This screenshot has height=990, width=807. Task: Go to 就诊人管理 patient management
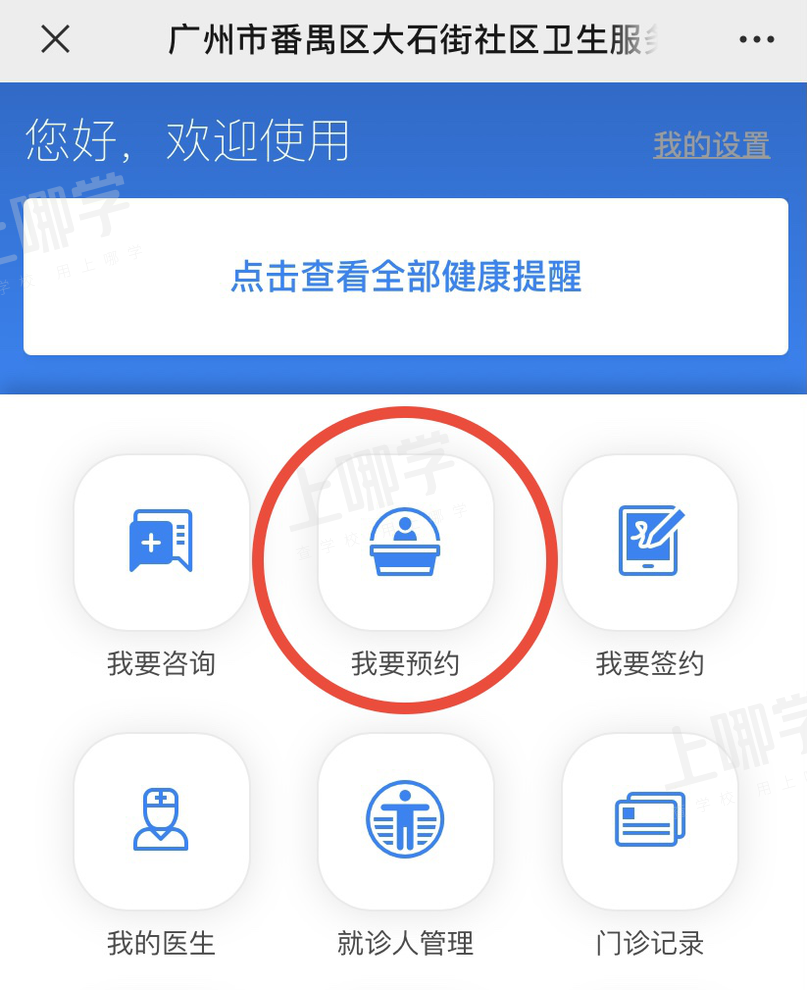[x=405, y=821]
